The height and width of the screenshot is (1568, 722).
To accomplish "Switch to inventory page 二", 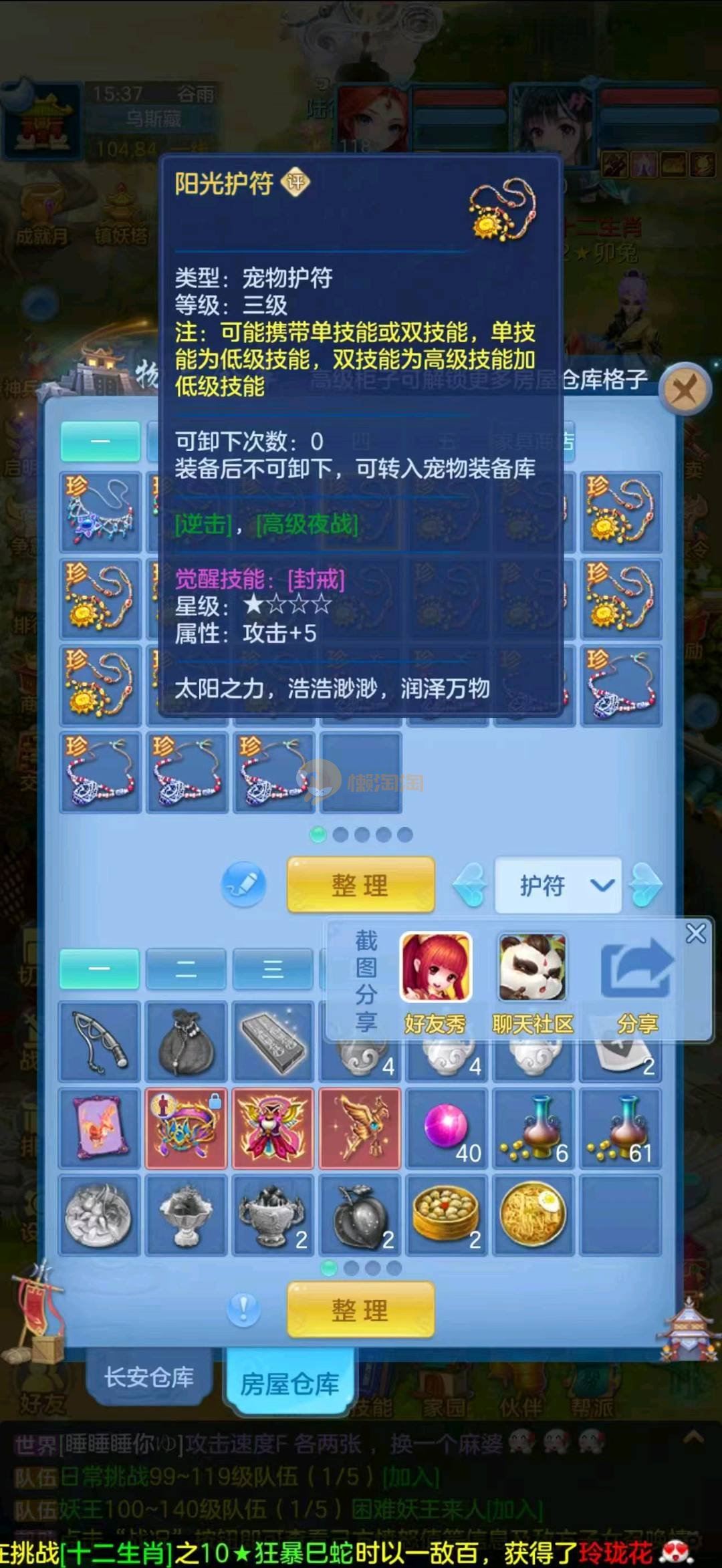I will pyautogui.click(x=186, y=969).
